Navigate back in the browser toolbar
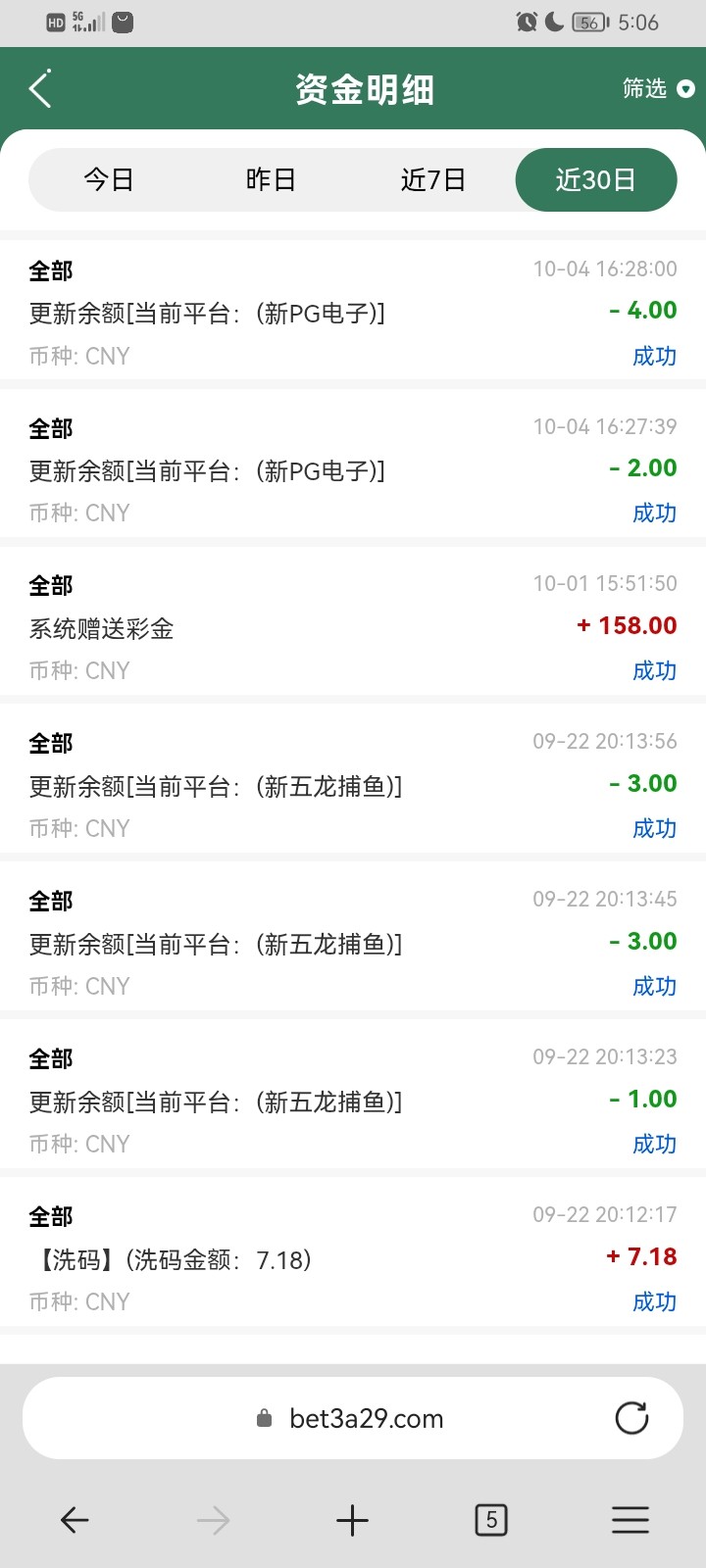 tap(75, 1520)
